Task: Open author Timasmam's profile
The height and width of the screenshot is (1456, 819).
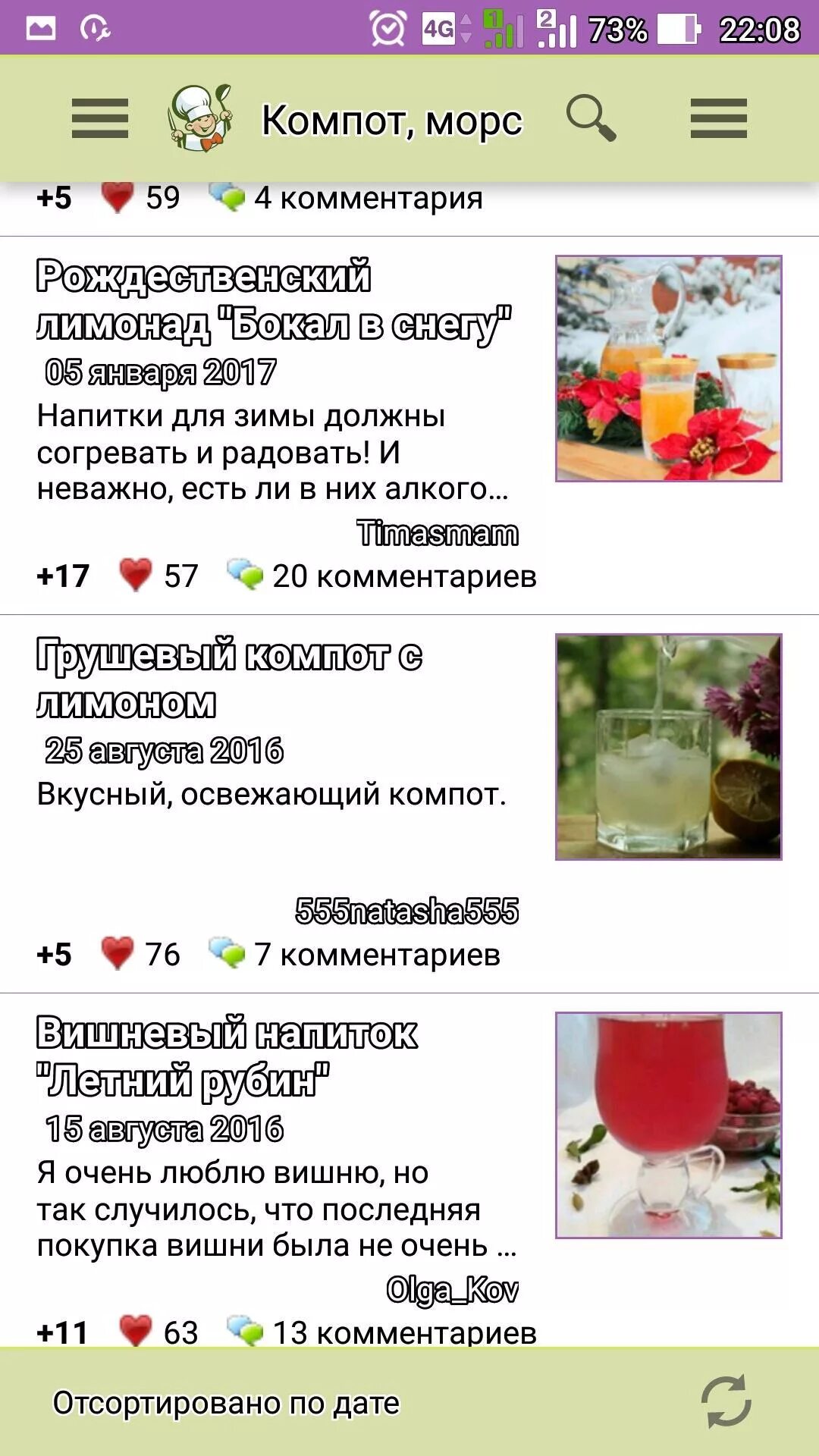Action: 438,534
